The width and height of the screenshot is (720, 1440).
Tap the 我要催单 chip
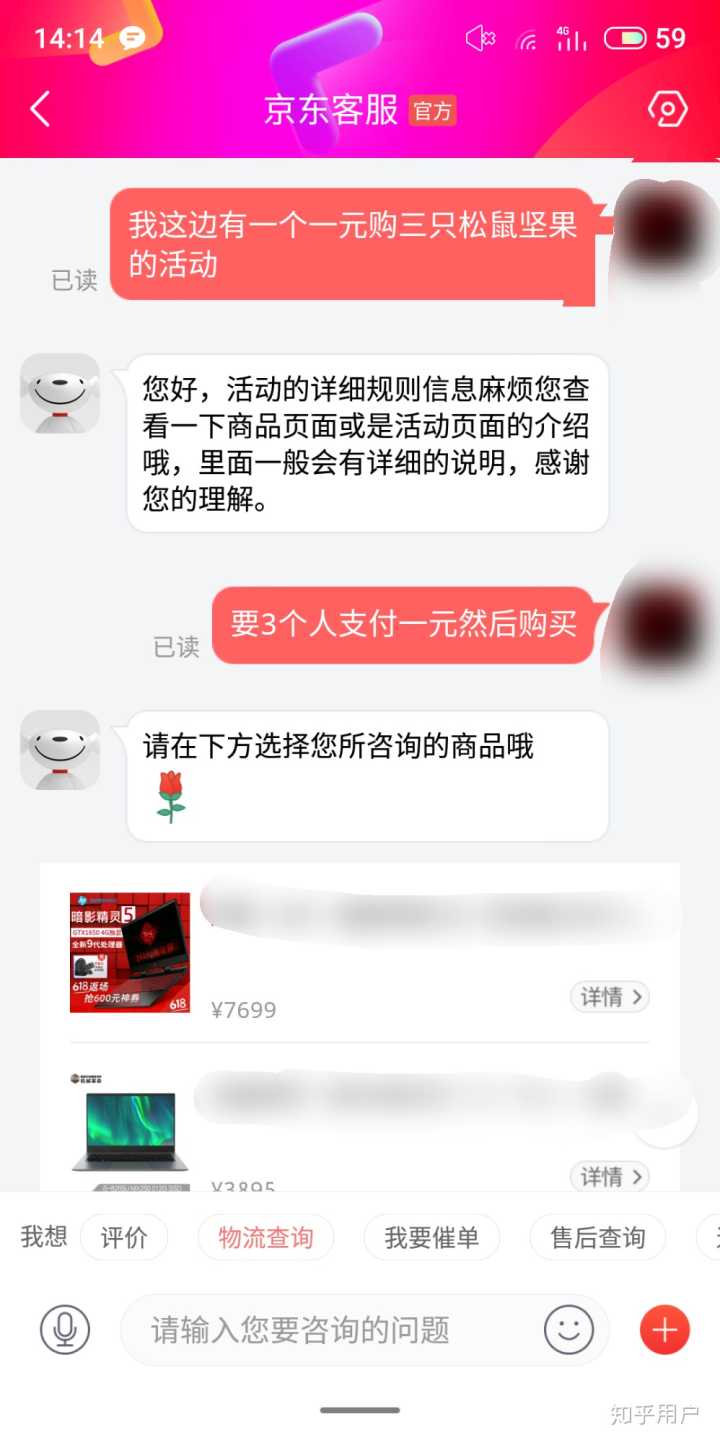(x=431, y=1237)
